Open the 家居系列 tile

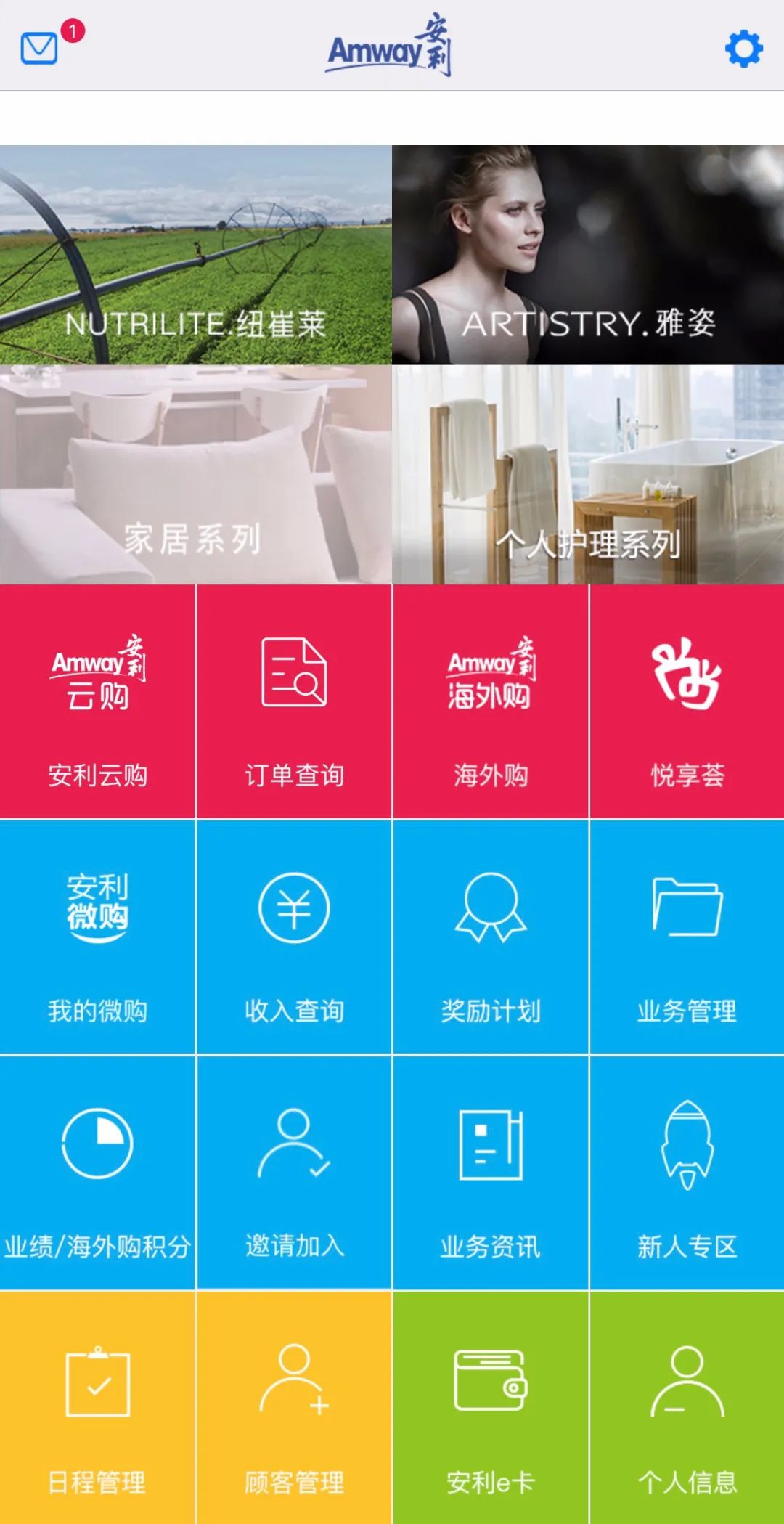pos(195,475)
